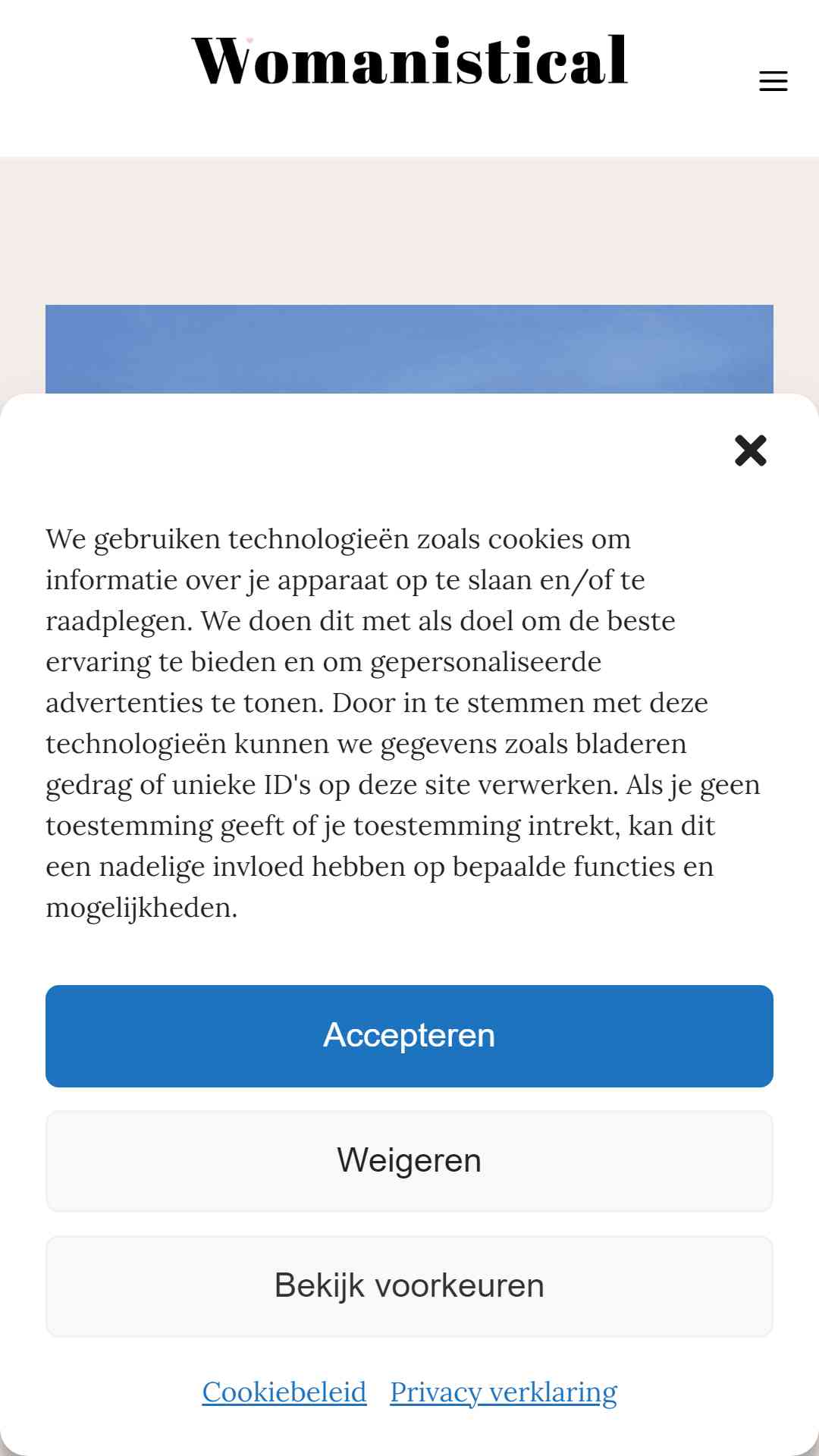Decline cookies via Weigeren

(x=409, y=1161)
